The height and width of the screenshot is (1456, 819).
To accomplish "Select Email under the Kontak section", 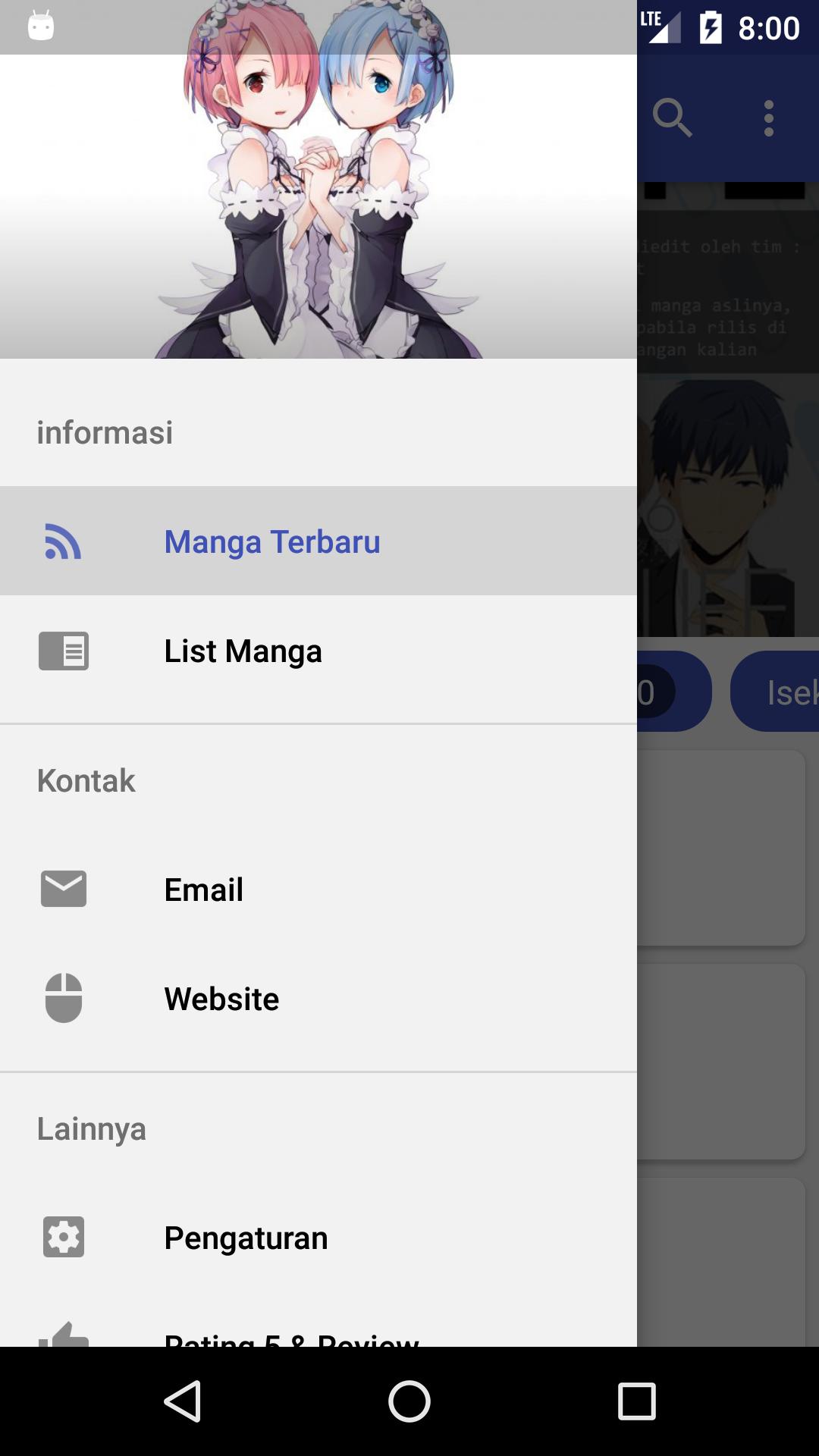I will click(x=203, y=890).
